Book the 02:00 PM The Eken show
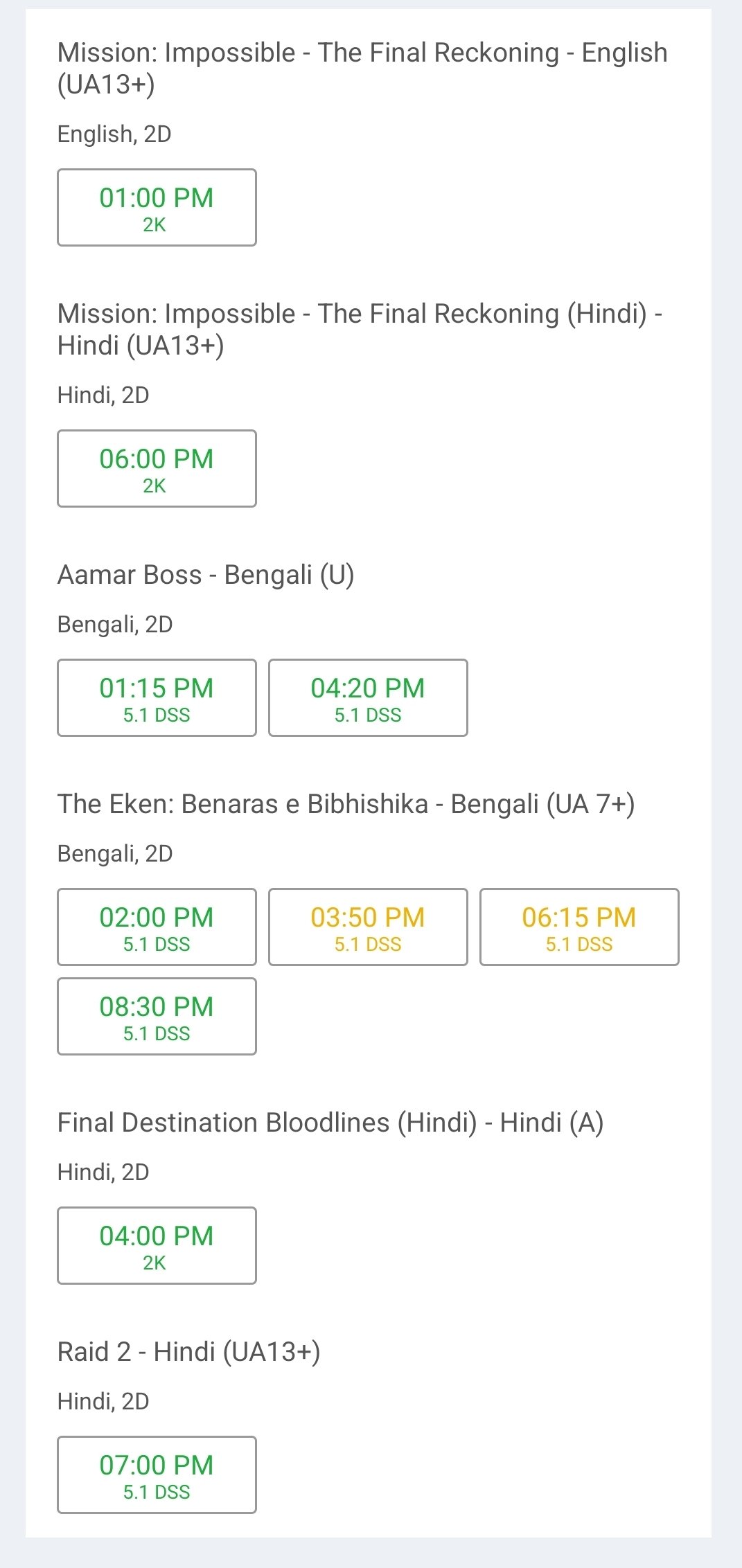 (x=157, y=927)
